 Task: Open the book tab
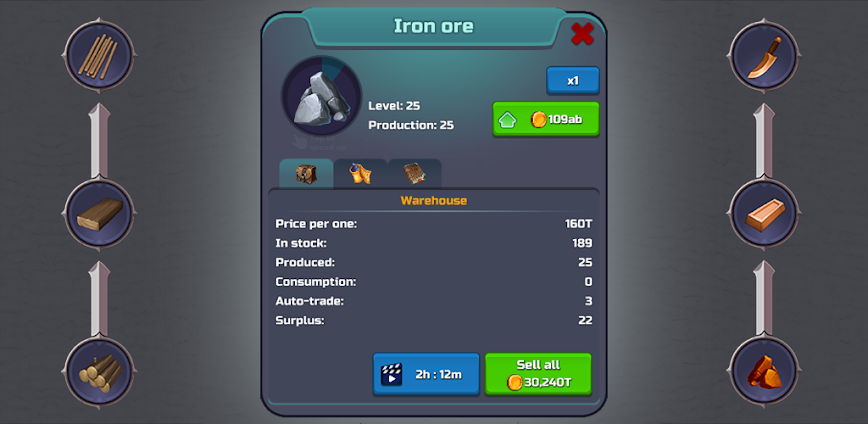414,174
